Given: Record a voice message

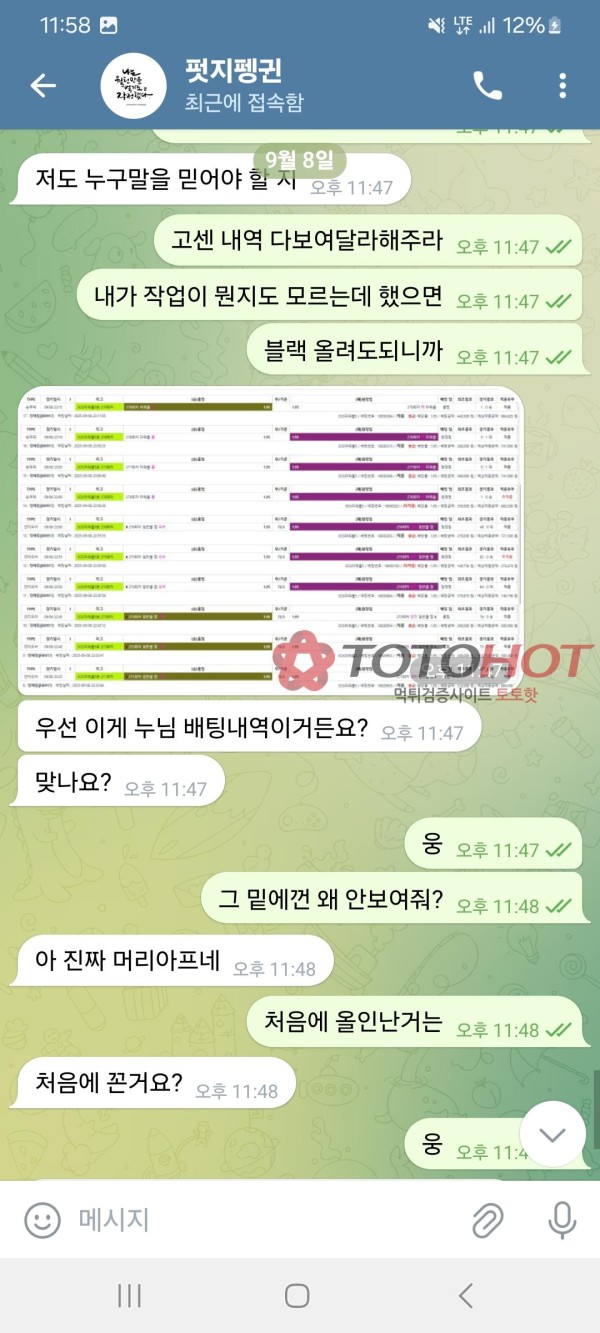Looking at the screenshot, I should tap(562, 1220).
